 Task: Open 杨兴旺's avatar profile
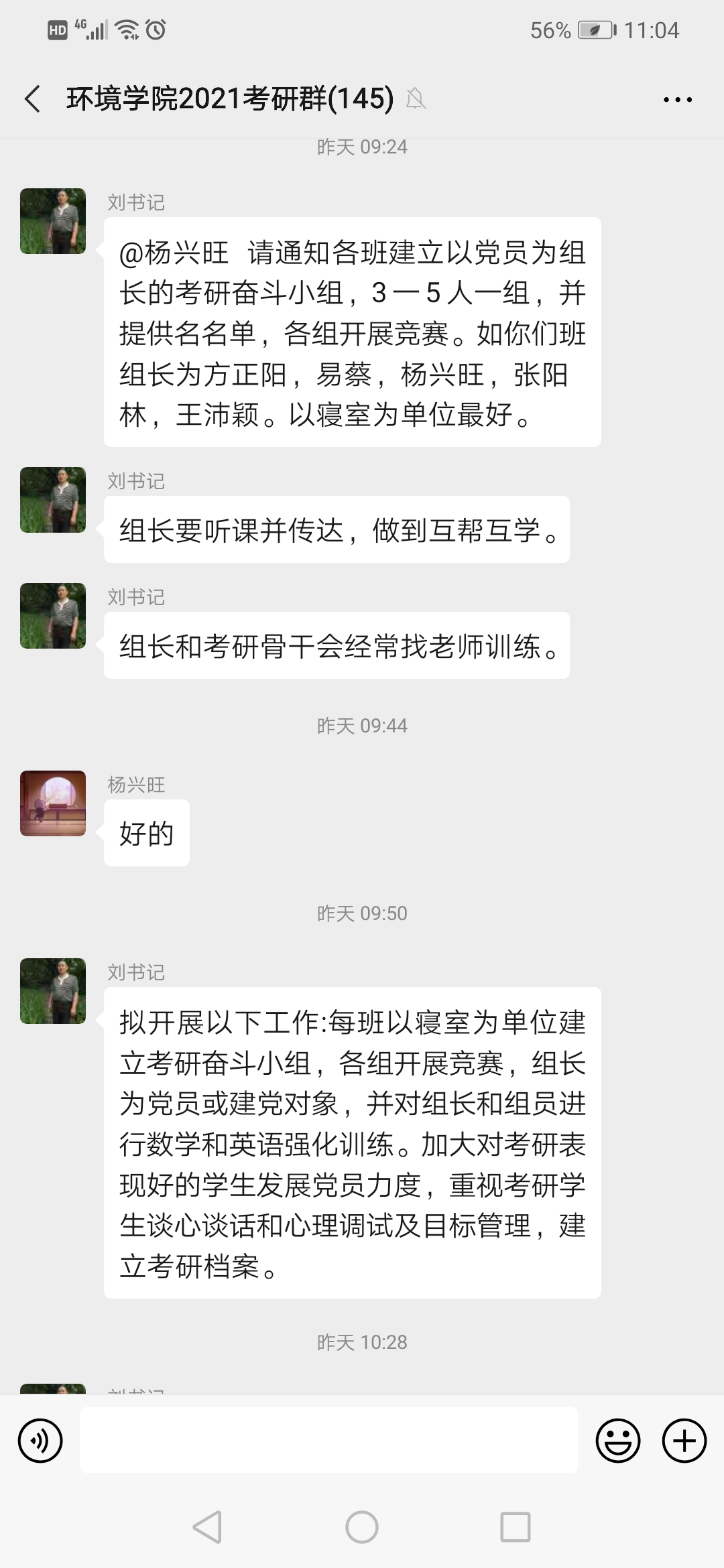[53, 803]
